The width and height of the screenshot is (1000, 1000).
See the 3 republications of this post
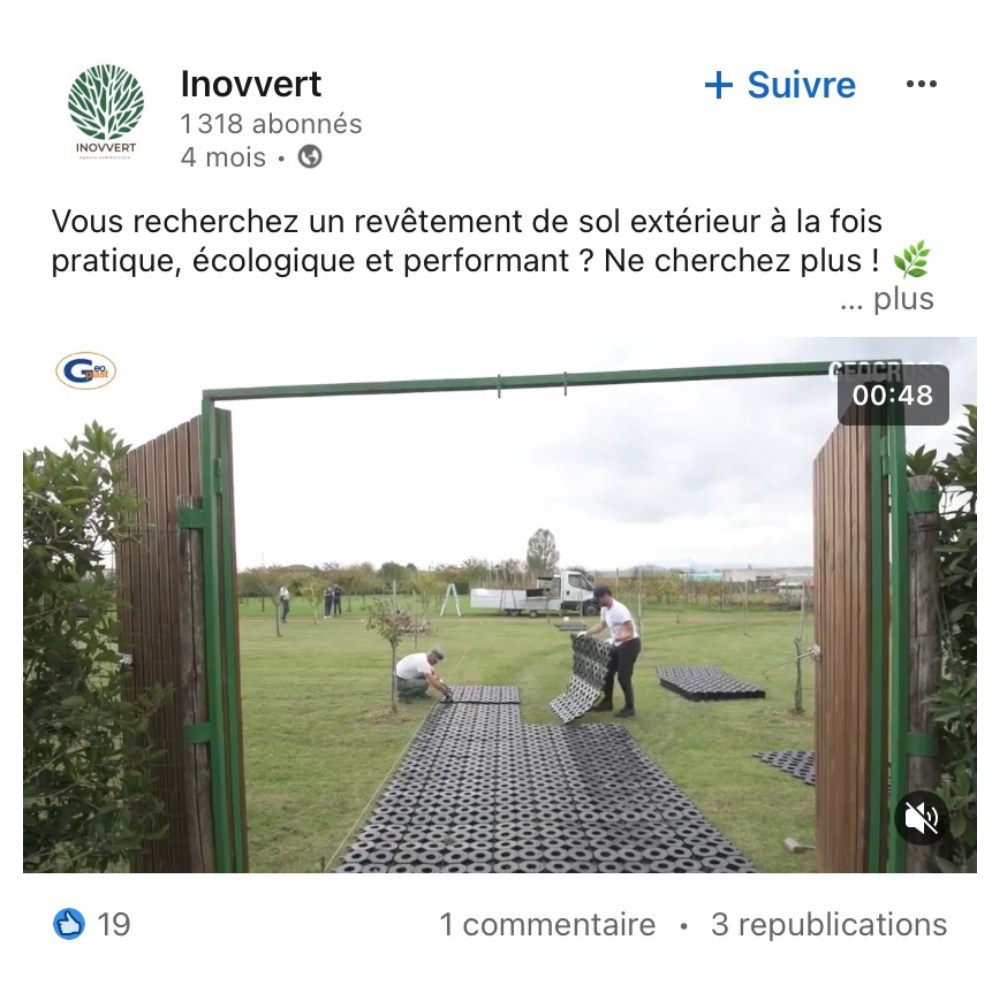[x=828, y=925]
